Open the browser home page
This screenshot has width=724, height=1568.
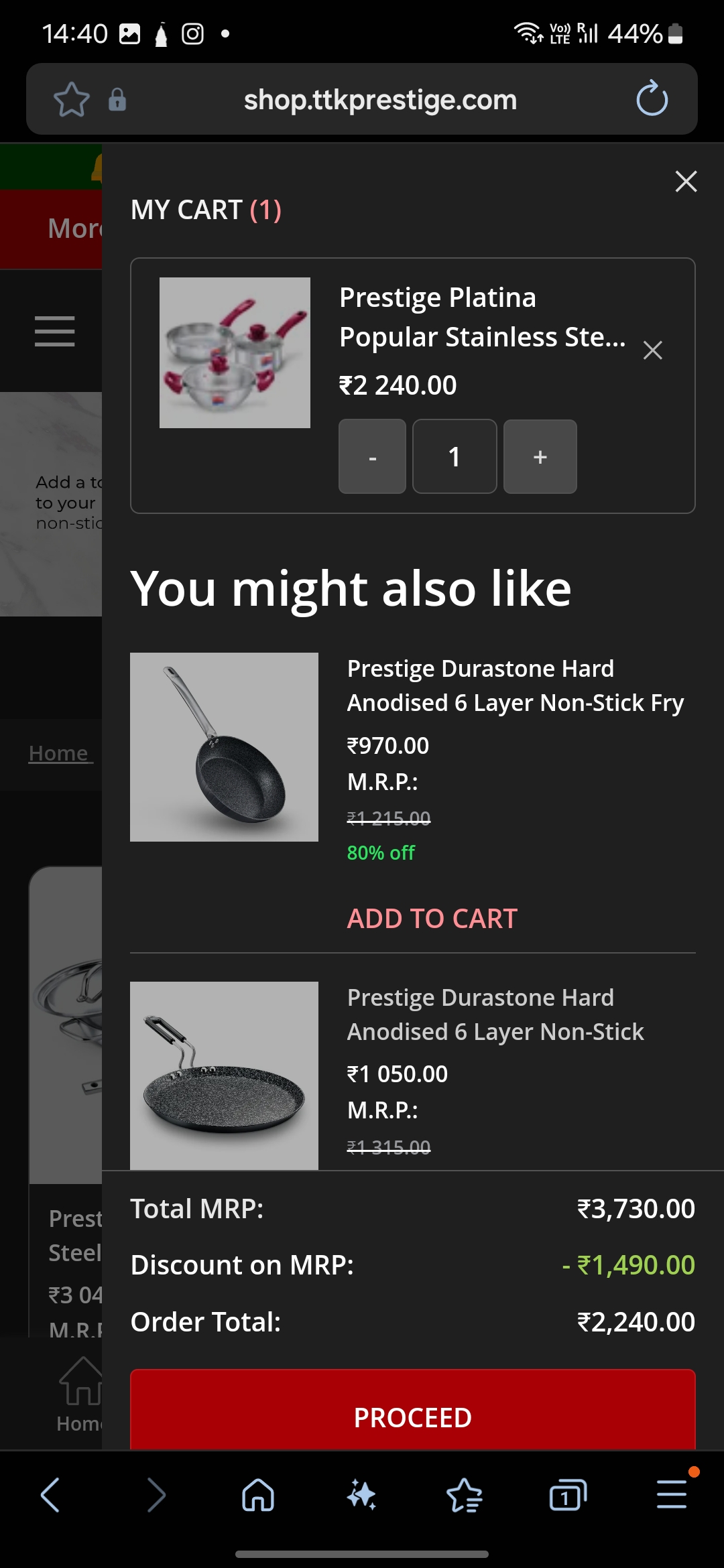tap(258, 1495)
